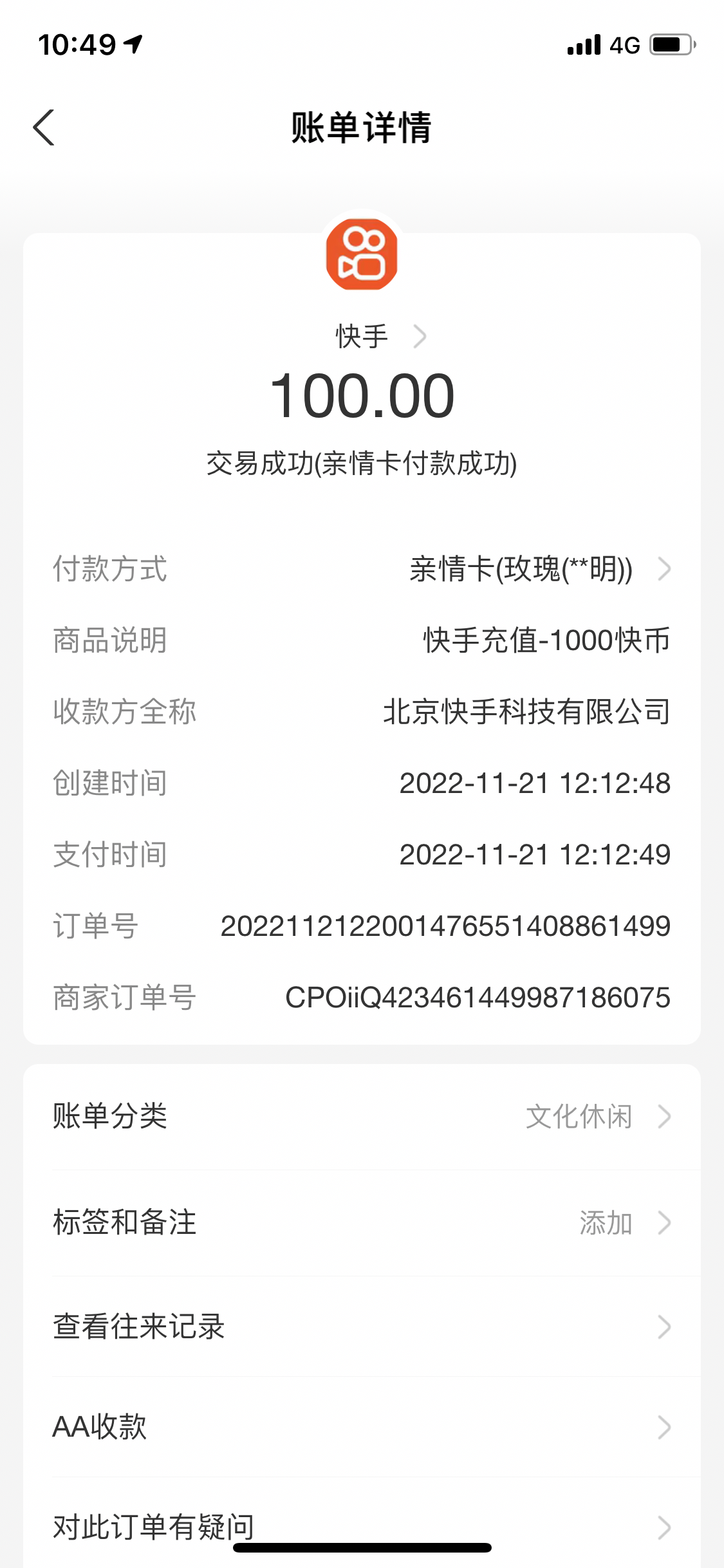View the 付款方式 亲情卡 details
Viewport: 724px width, 1568px height.
pos(539,570)
